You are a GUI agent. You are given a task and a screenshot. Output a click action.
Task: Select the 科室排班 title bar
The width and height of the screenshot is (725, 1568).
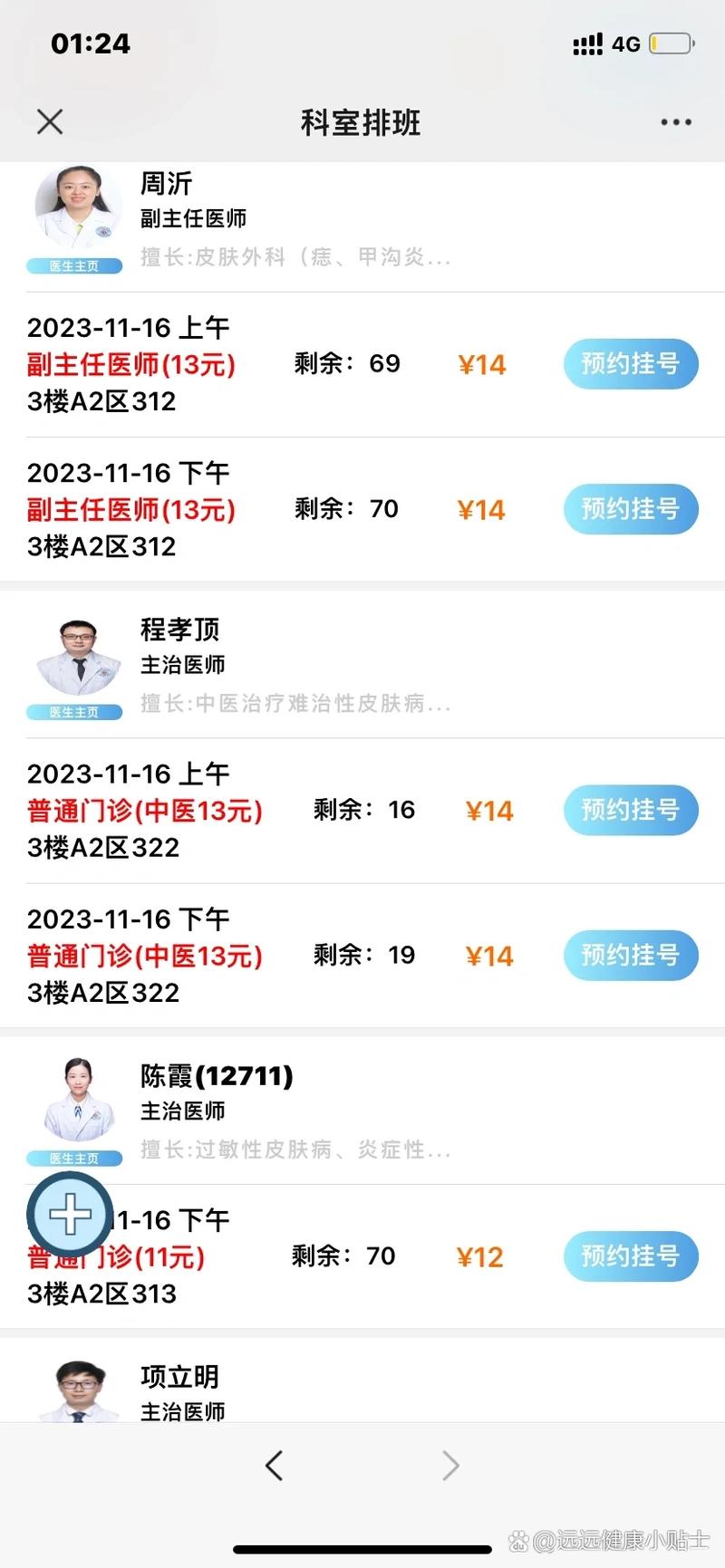tap(360, 121)
